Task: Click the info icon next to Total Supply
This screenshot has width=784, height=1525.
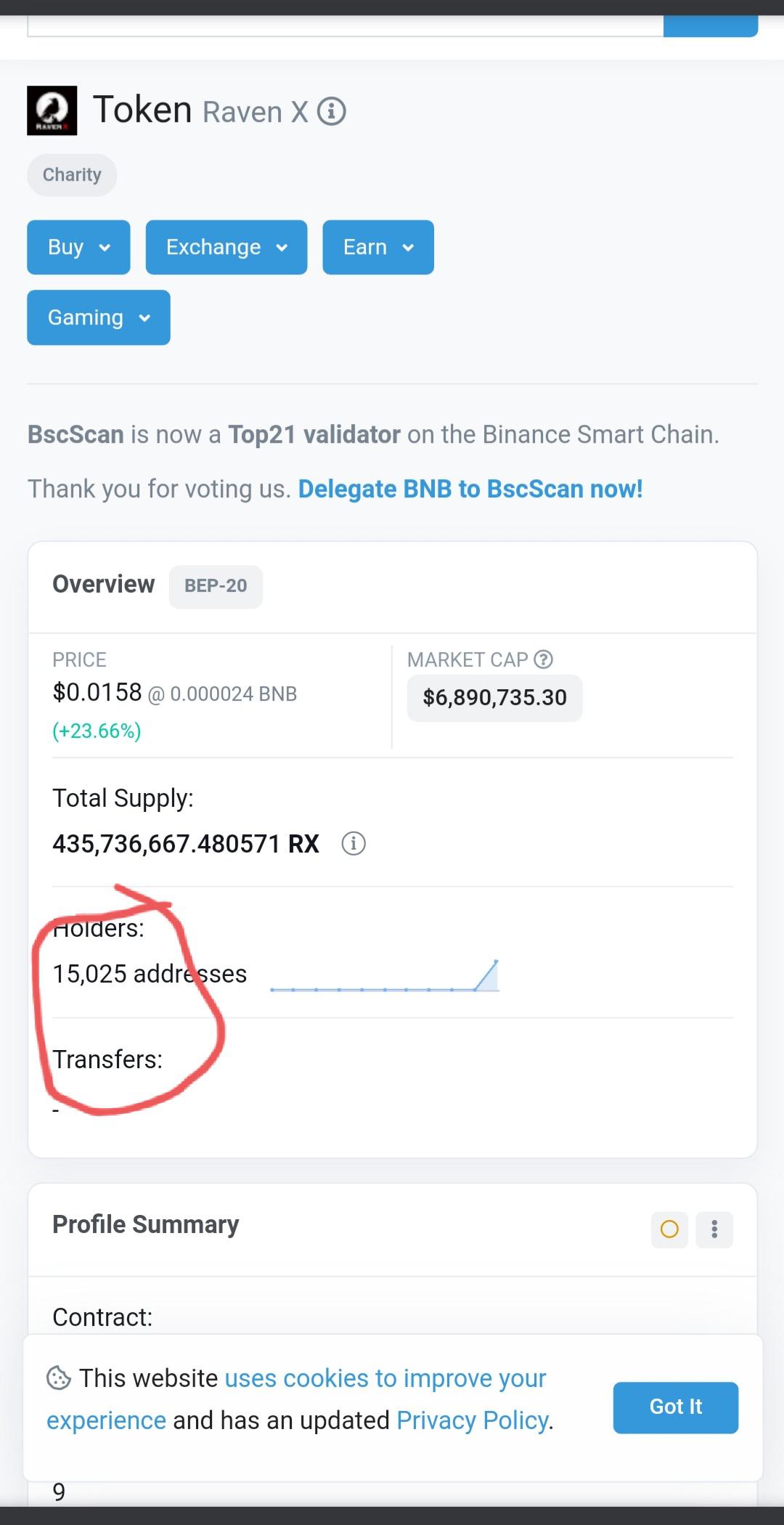Action: pyautogui.click(x=354, y=843)
